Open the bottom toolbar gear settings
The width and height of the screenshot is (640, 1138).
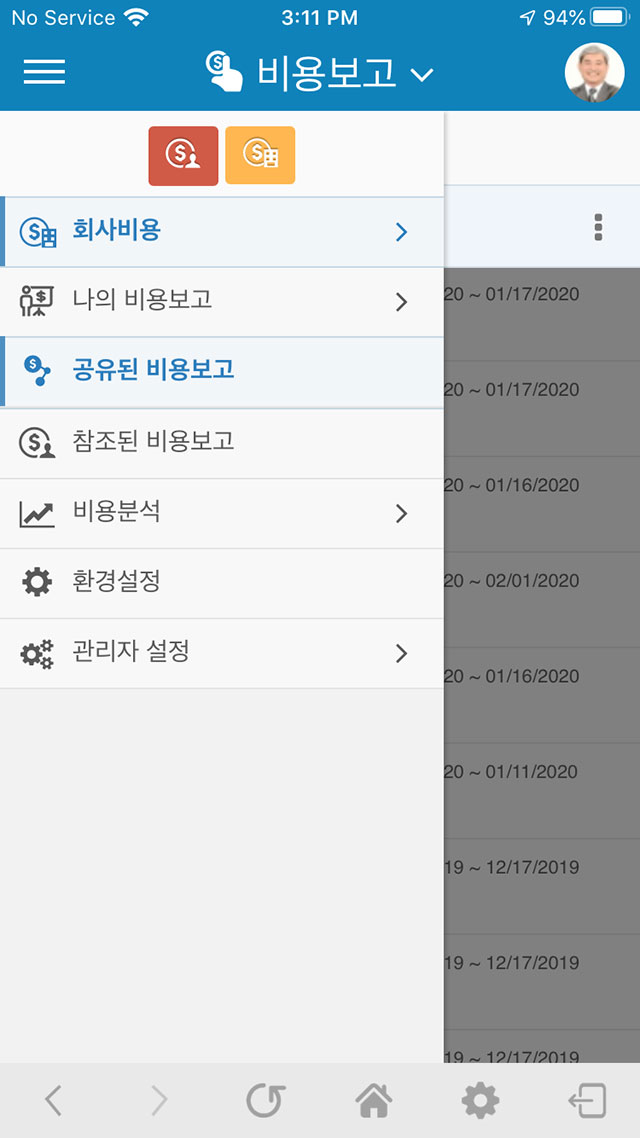pyautogui.click(x=480, y=1101)
